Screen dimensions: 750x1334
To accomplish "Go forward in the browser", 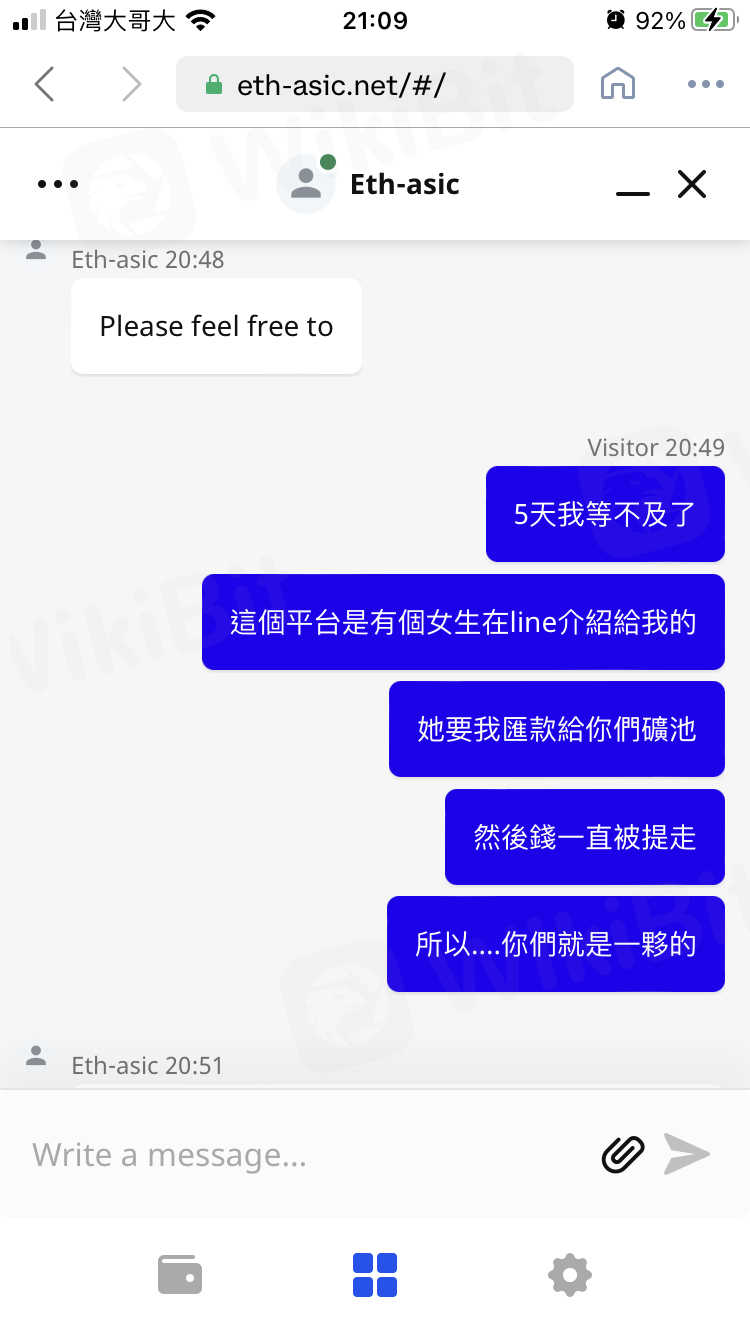I will pyautogui.click(x=131, y=85).
